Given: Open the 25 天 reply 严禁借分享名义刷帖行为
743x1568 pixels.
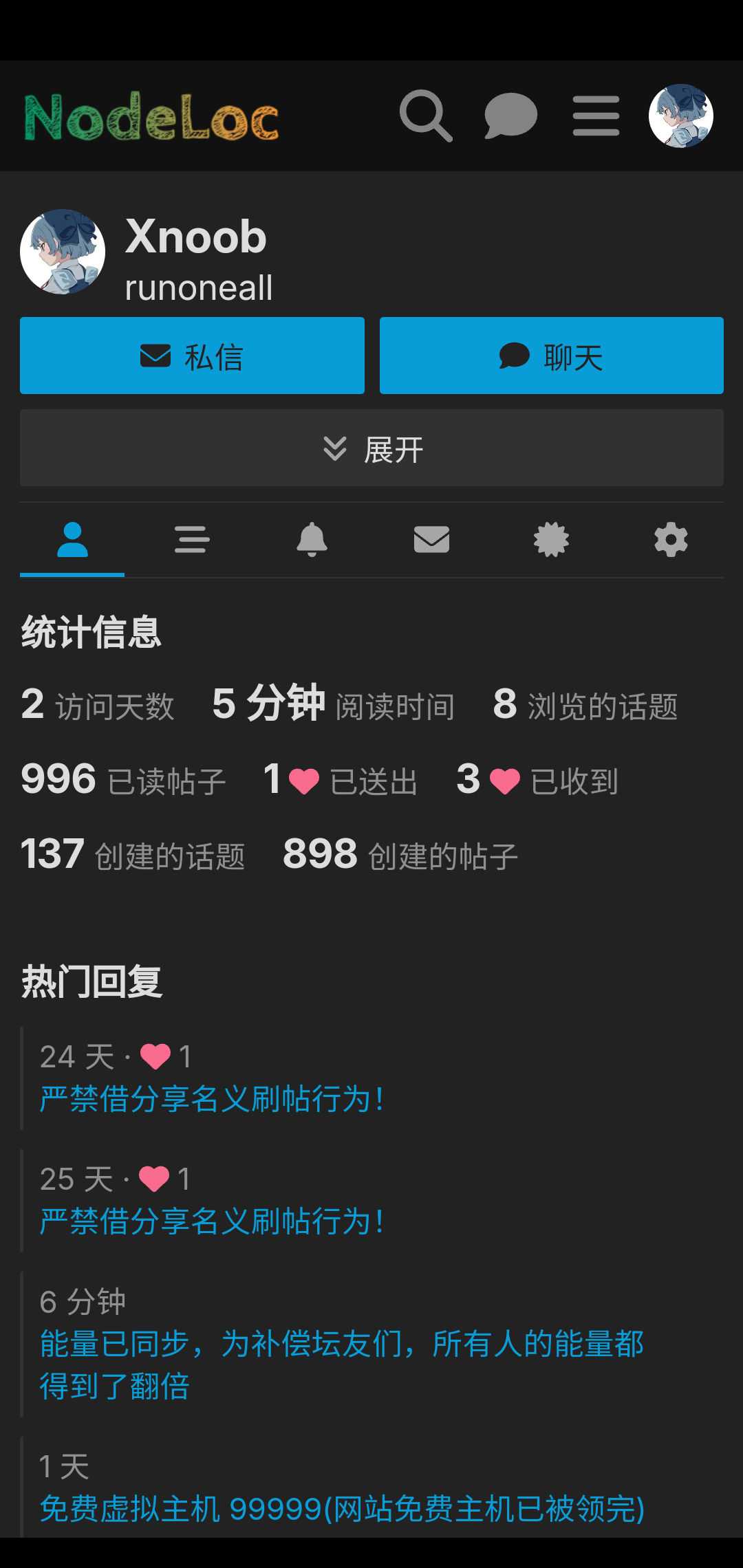Looking at the screenshot, I should (211, 1221).
